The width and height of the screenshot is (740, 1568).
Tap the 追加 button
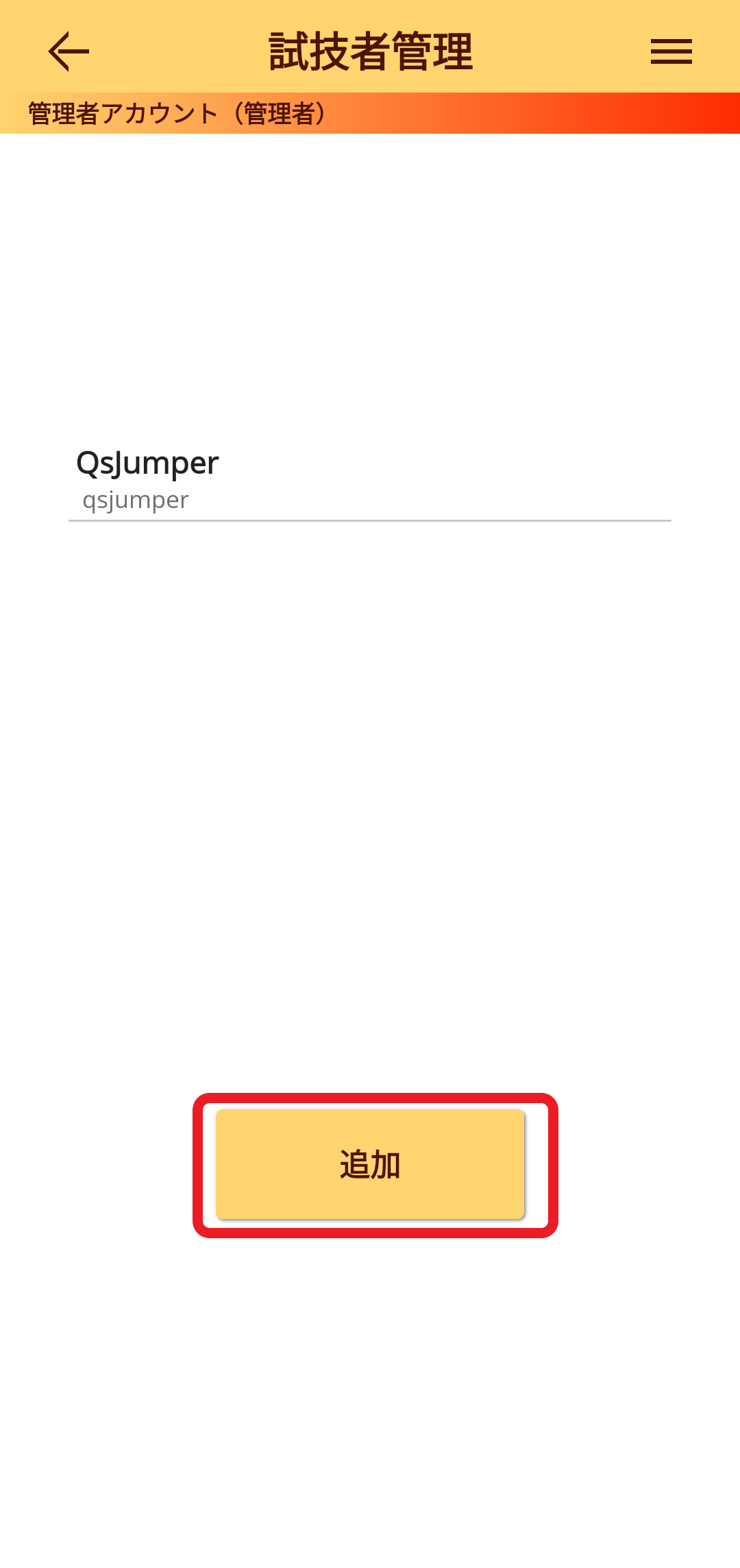[370, 1164]
